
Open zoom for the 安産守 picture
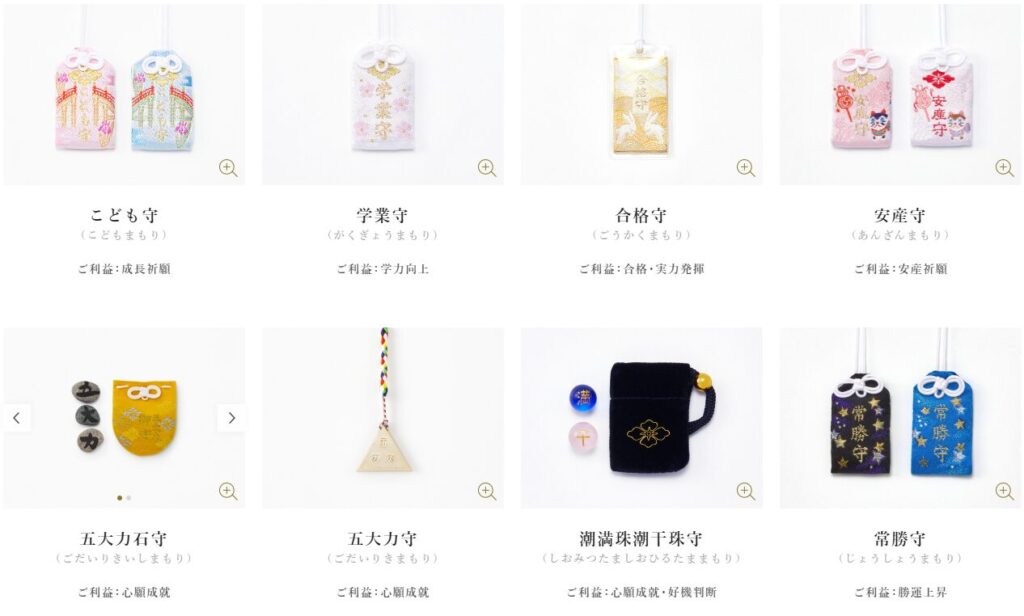pos(1004,168)
